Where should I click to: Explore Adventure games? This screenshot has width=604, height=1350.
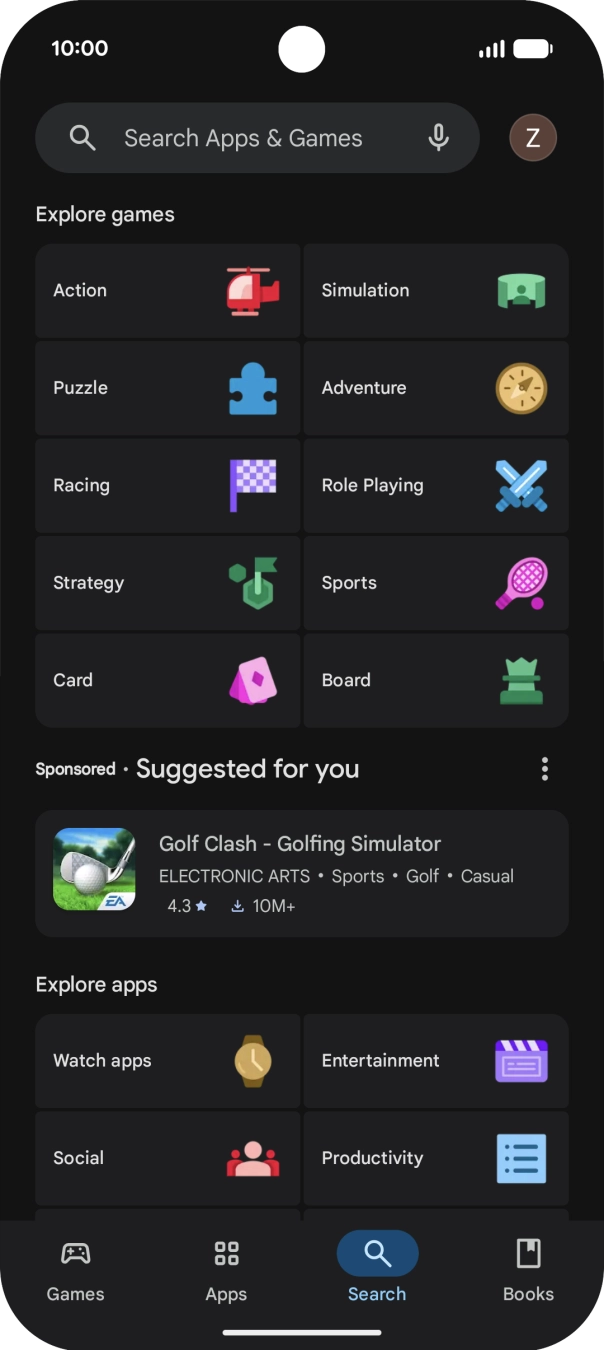click(436, 388)
